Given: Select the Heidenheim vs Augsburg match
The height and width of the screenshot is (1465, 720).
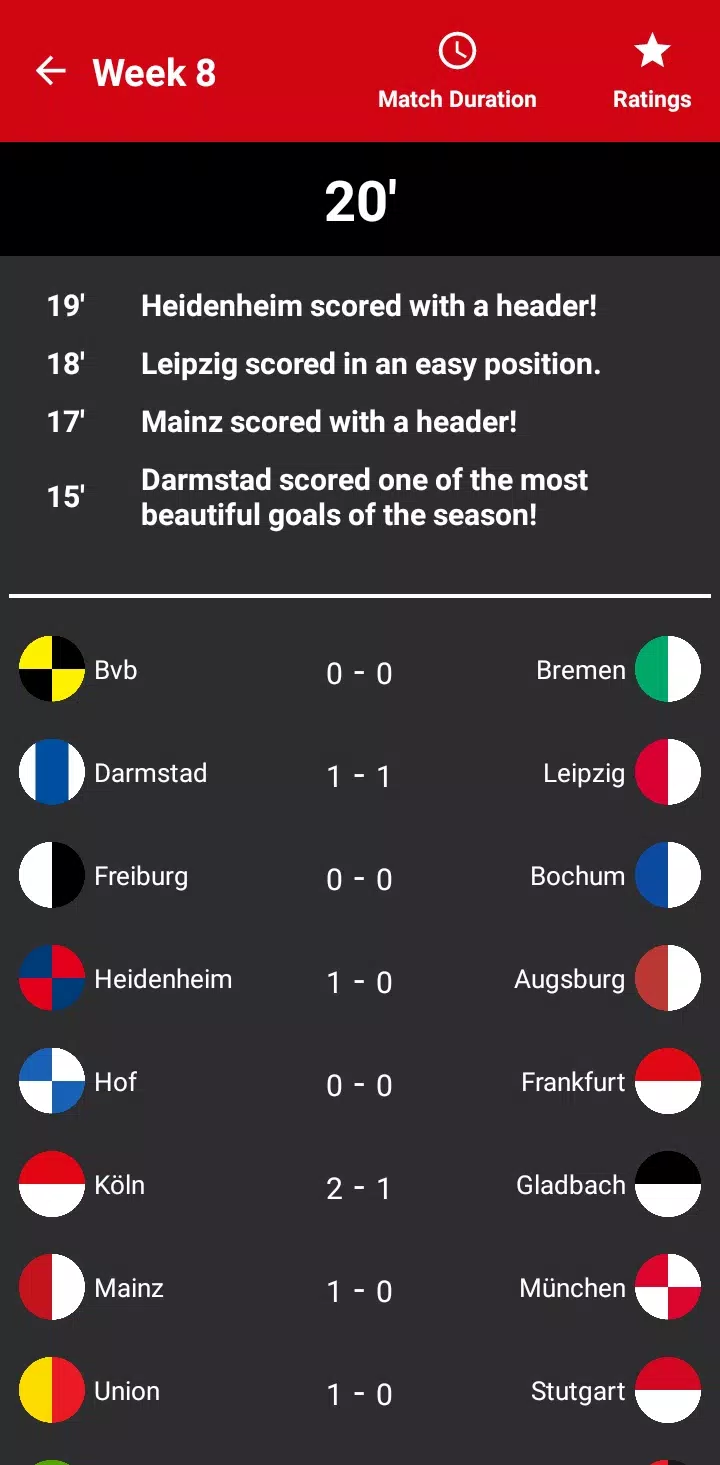Looking at the screenshot, I should click(359, 980).
